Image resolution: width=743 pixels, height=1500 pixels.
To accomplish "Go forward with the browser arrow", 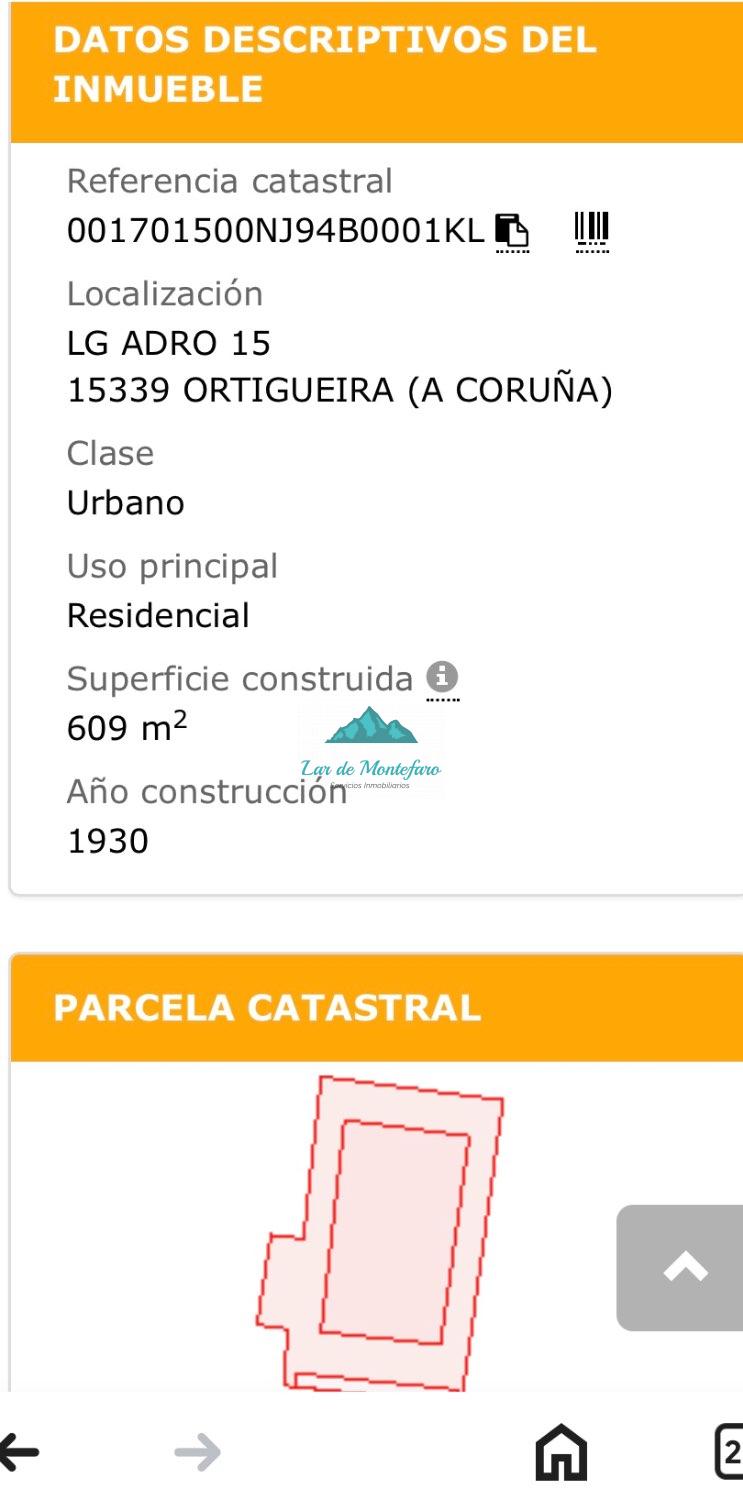I will (197, 1452).
